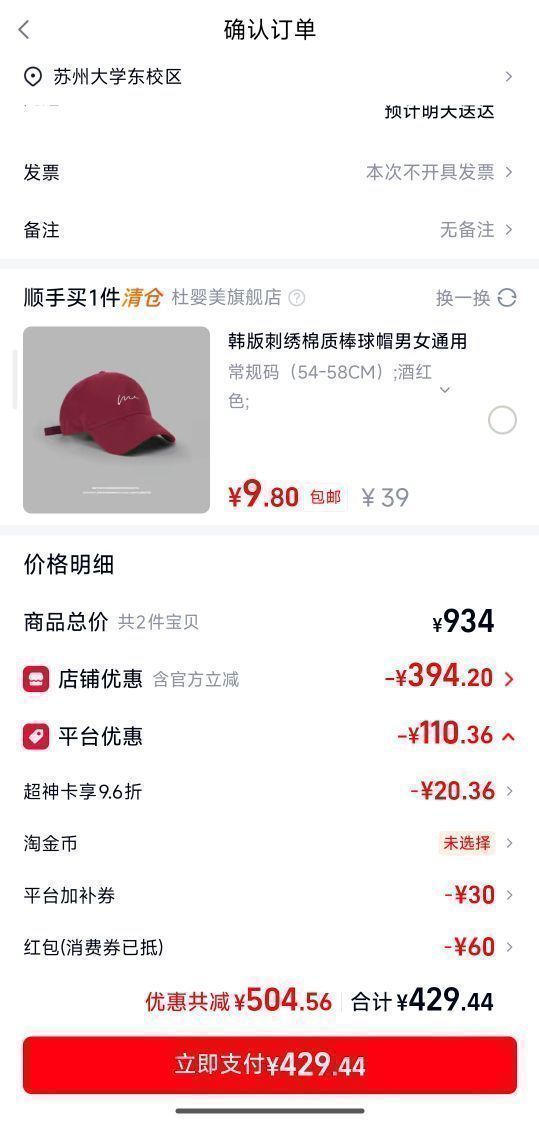Open the info icon beside 杜婴美旗舰店
Viewport: 539px width, 1122px height.
pyautogui.click(x=296, y=298)
